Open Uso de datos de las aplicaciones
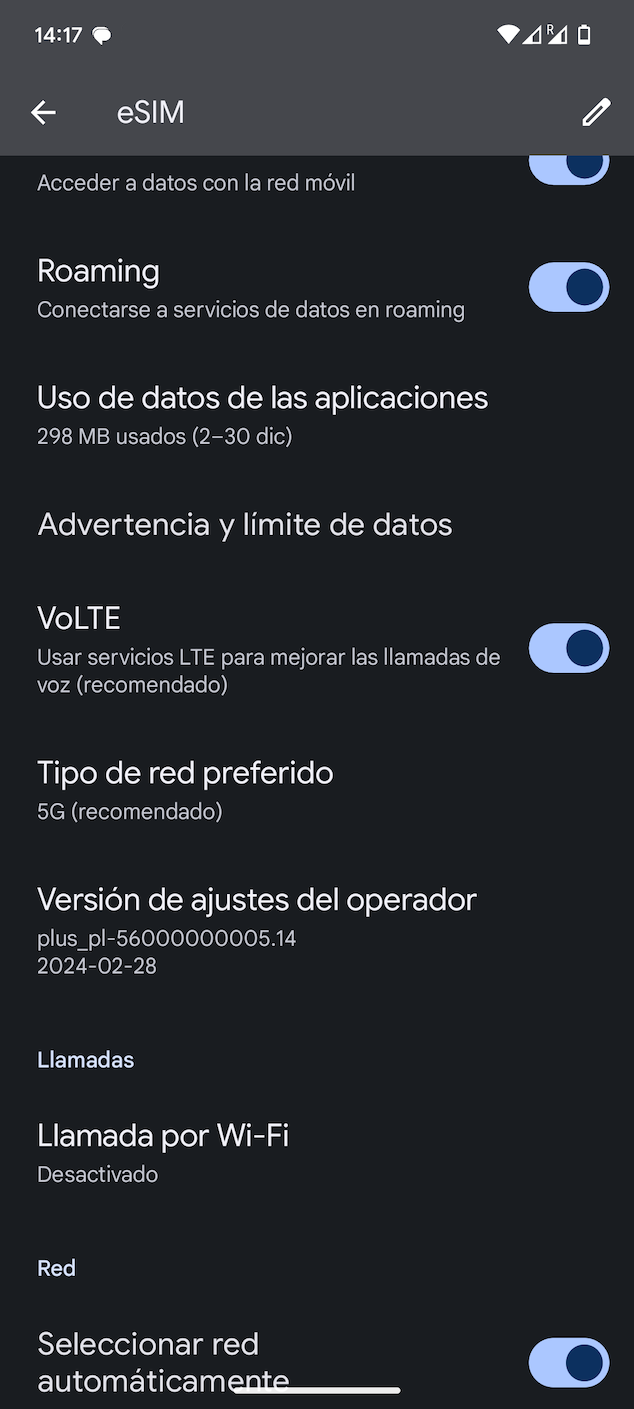 click(x=317, y=414)
